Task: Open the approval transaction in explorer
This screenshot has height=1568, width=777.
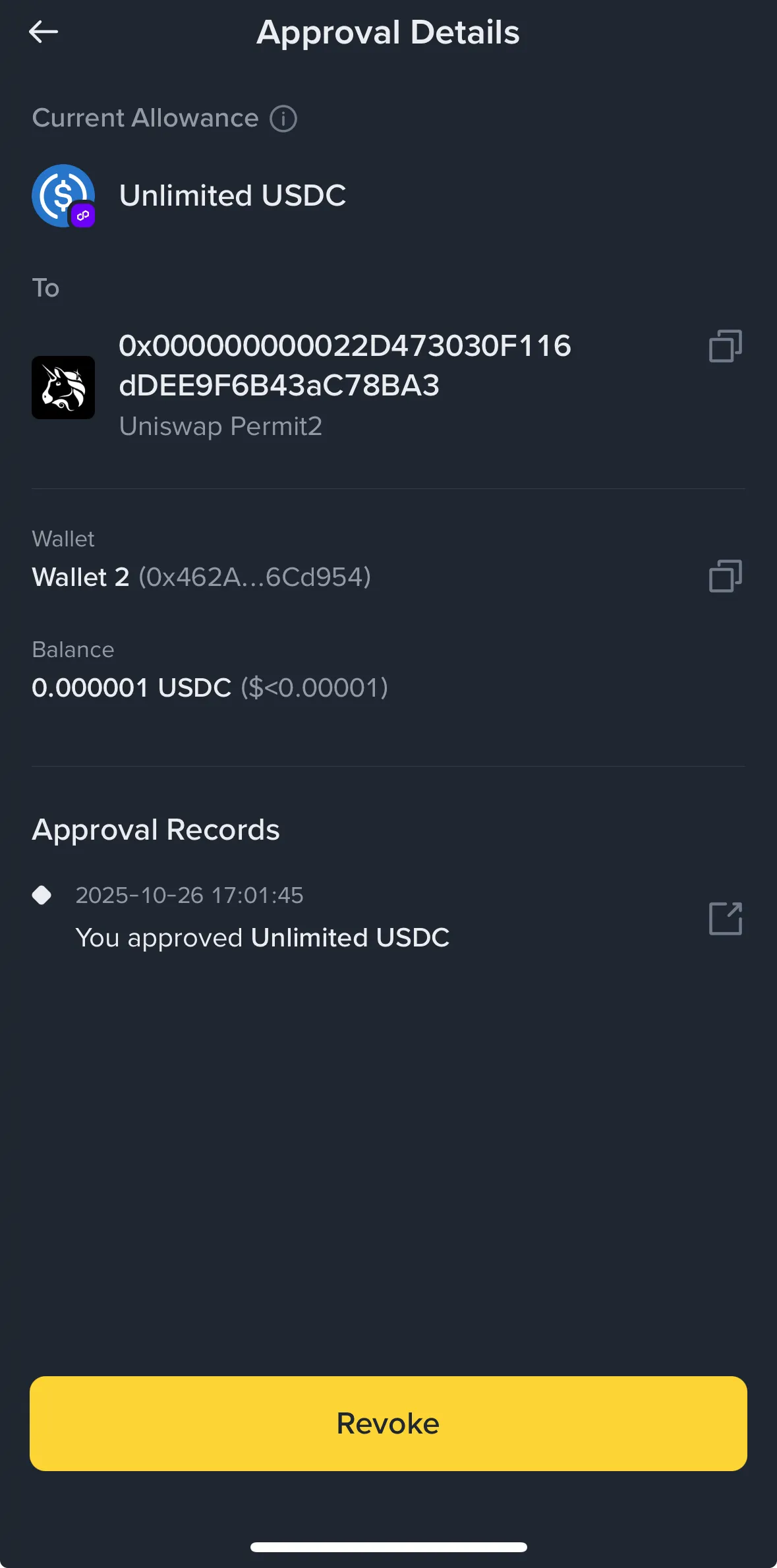Action: (x=725, y=919)
